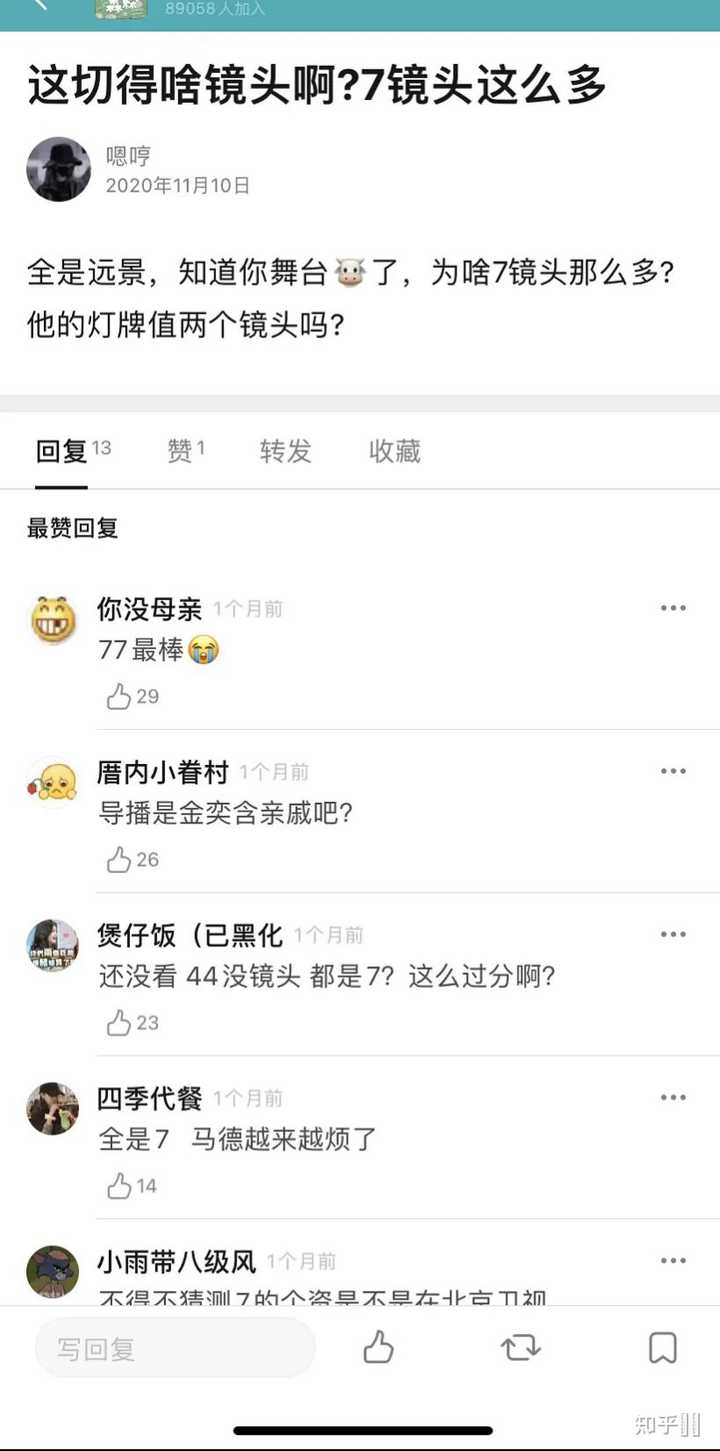Go back using the top-left arrow
Image resolution: width=720 pixels, height=1451 pixels.
pos(40,5)
